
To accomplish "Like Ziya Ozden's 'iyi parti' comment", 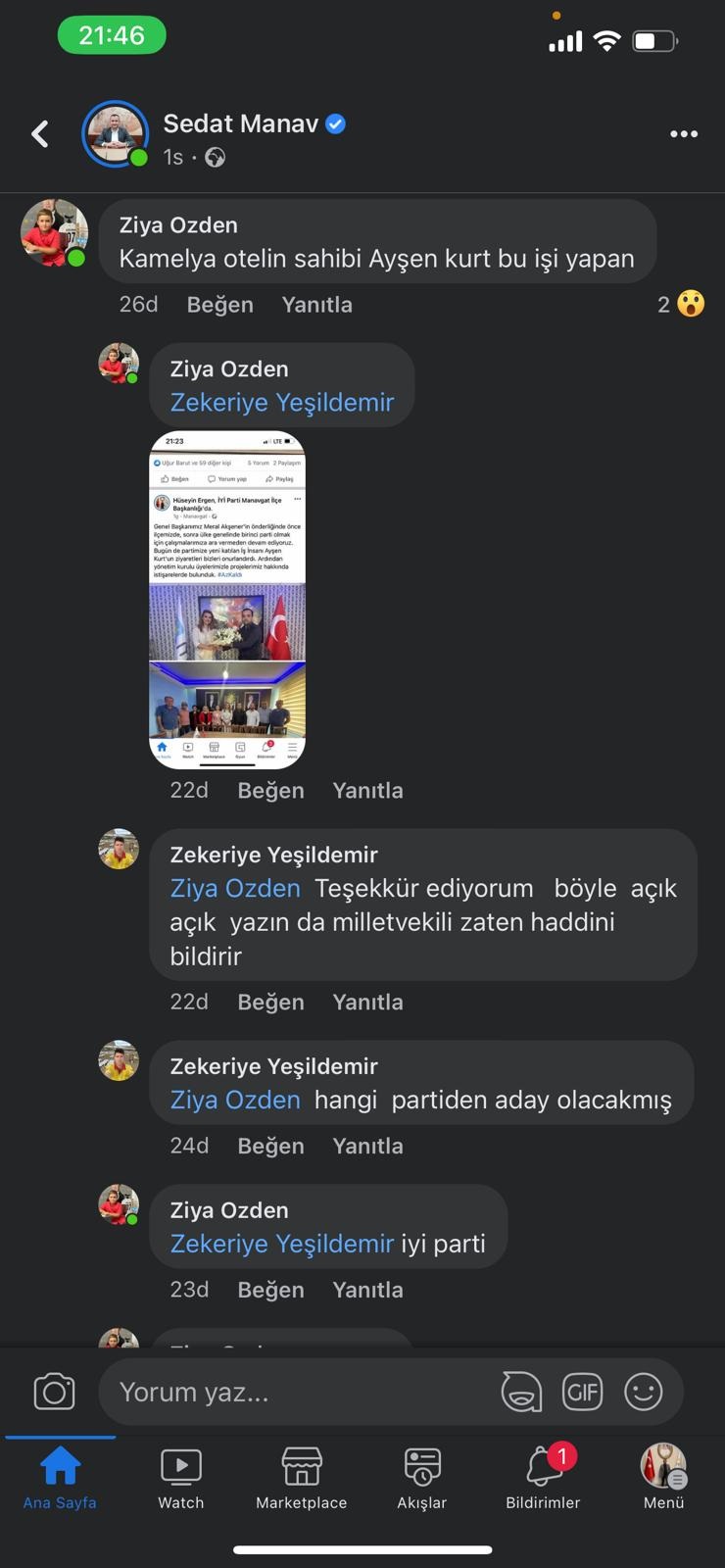I will point(270,1290).
